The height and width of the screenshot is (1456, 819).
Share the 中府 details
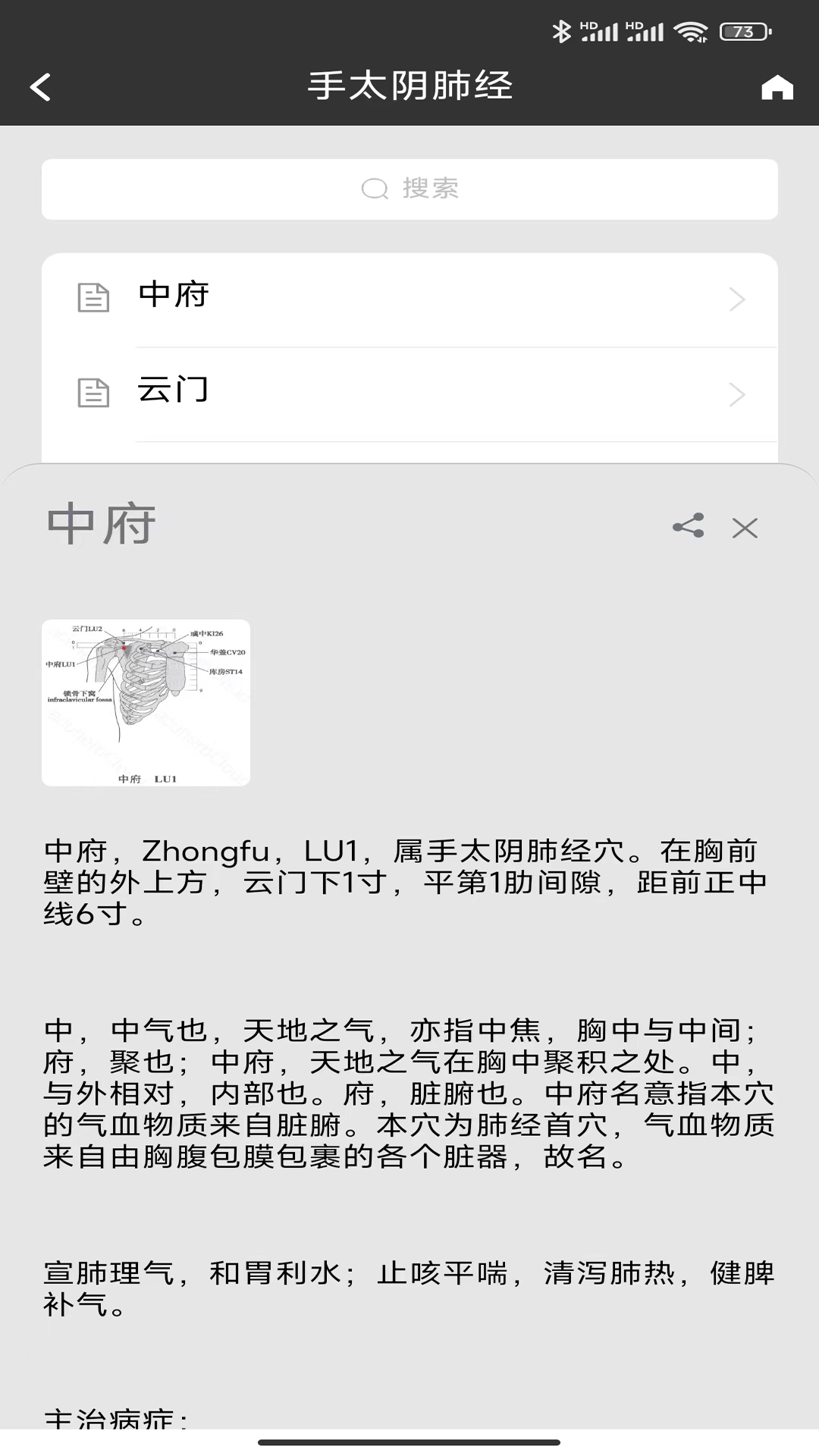[688, 526]
